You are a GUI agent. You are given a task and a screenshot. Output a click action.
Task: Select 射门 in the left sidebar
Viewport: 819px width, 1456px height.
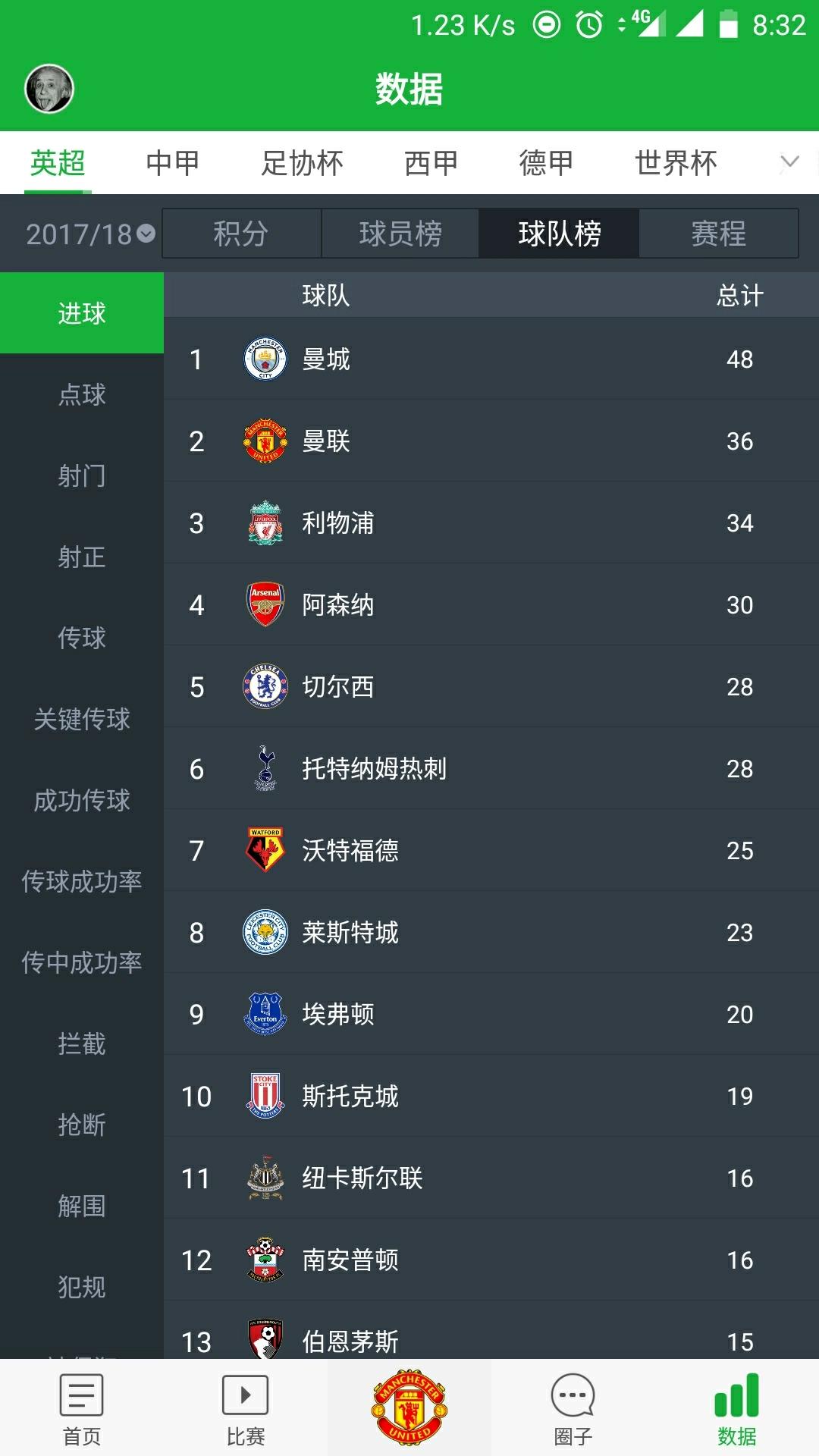pyautogui.click(x=81, y=477)
